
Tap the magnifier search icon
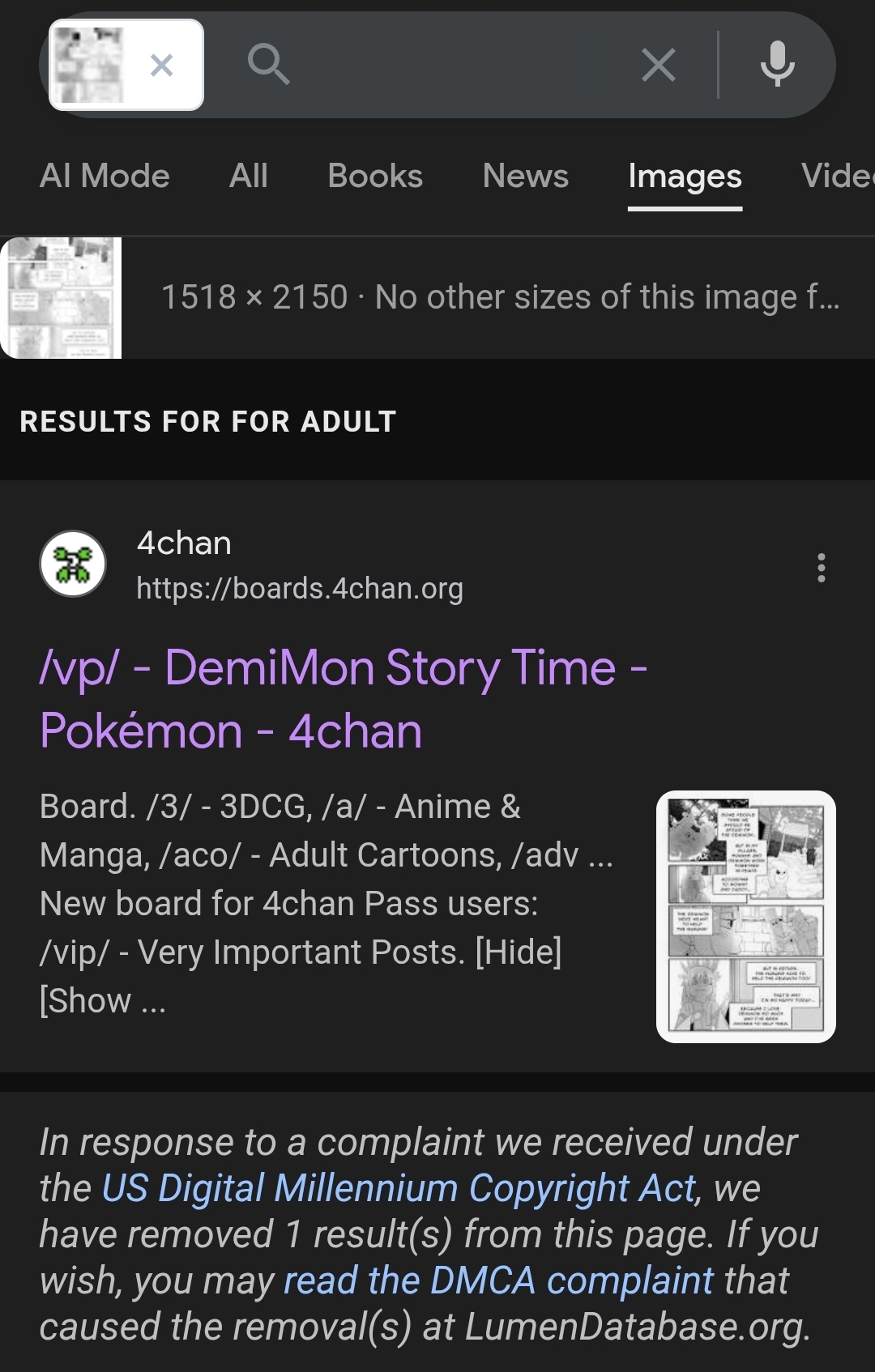pos(268,64)
